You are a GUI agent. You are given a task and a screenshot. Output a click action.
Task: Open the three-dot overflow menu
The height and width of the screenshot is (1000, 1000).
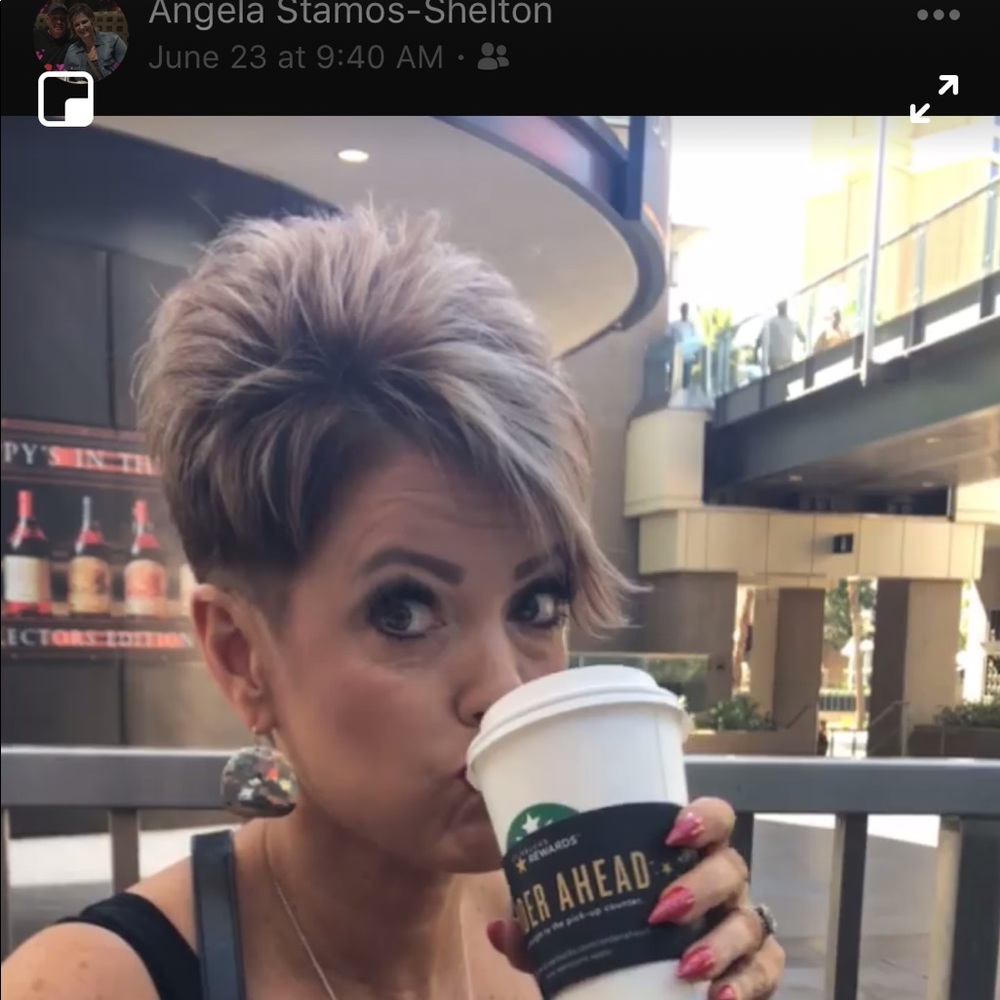938,16
